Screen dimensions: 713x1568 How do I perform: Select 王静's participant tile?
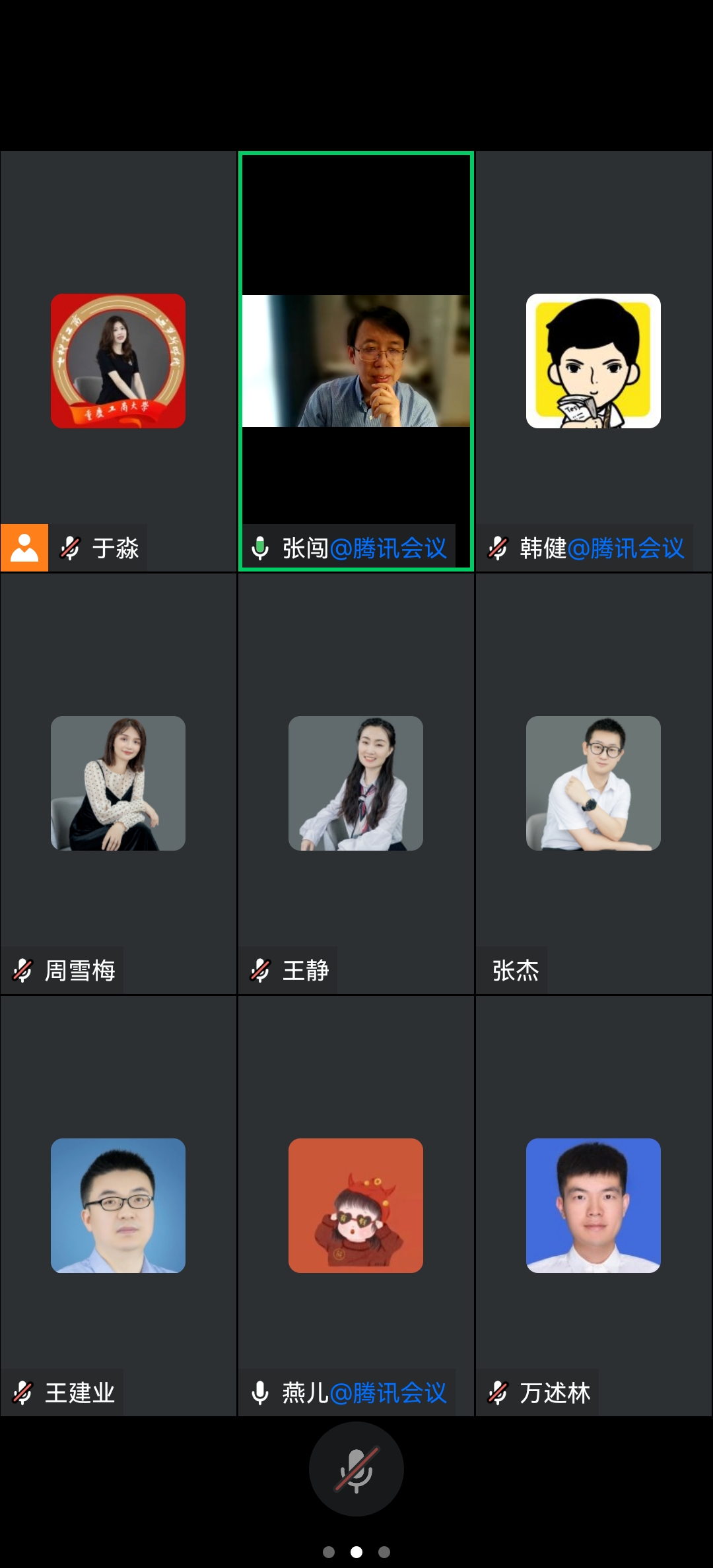point(356,783)
